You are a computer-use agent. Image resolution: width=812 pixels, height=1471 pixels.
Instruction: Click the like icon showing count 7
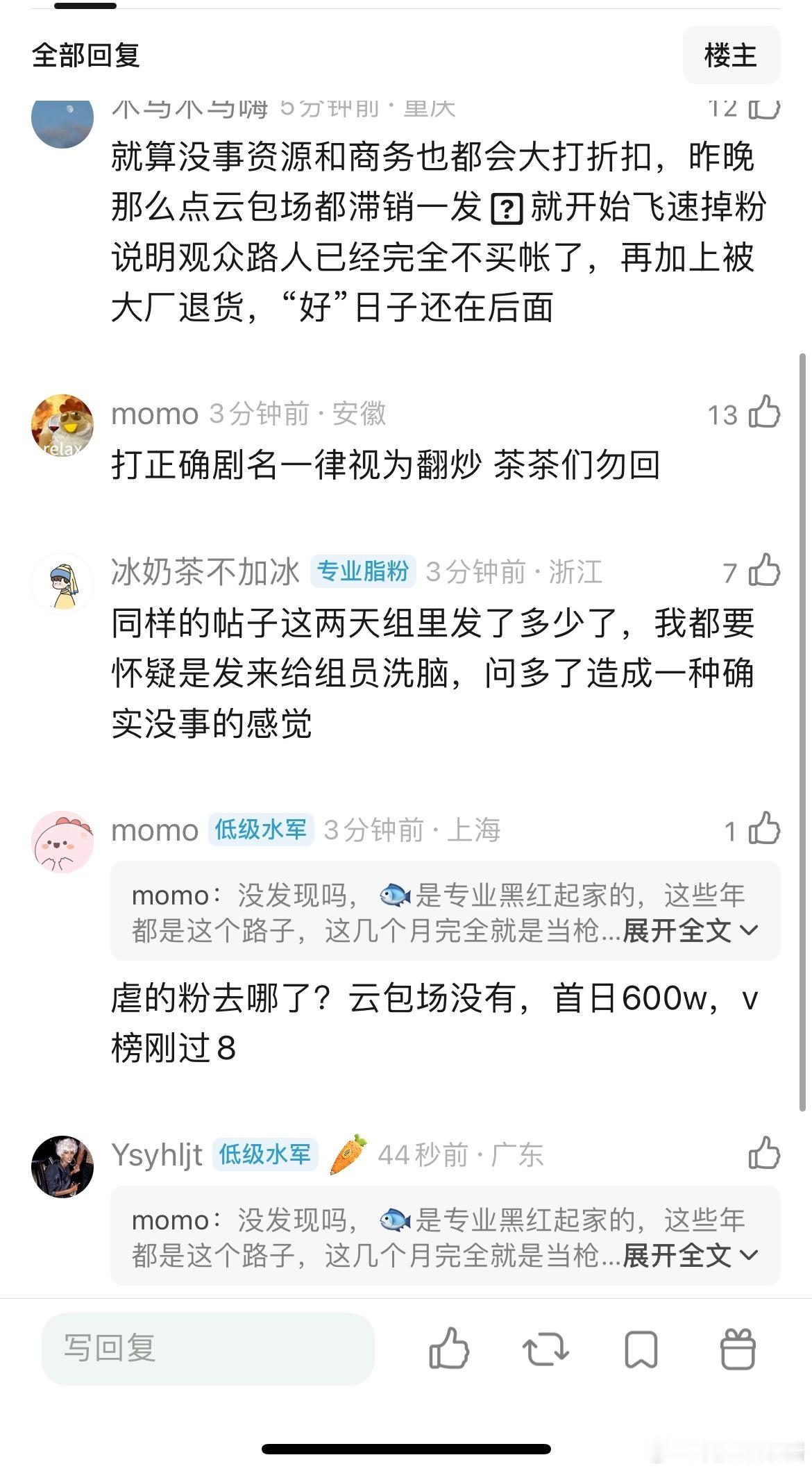tap(764, 572)
